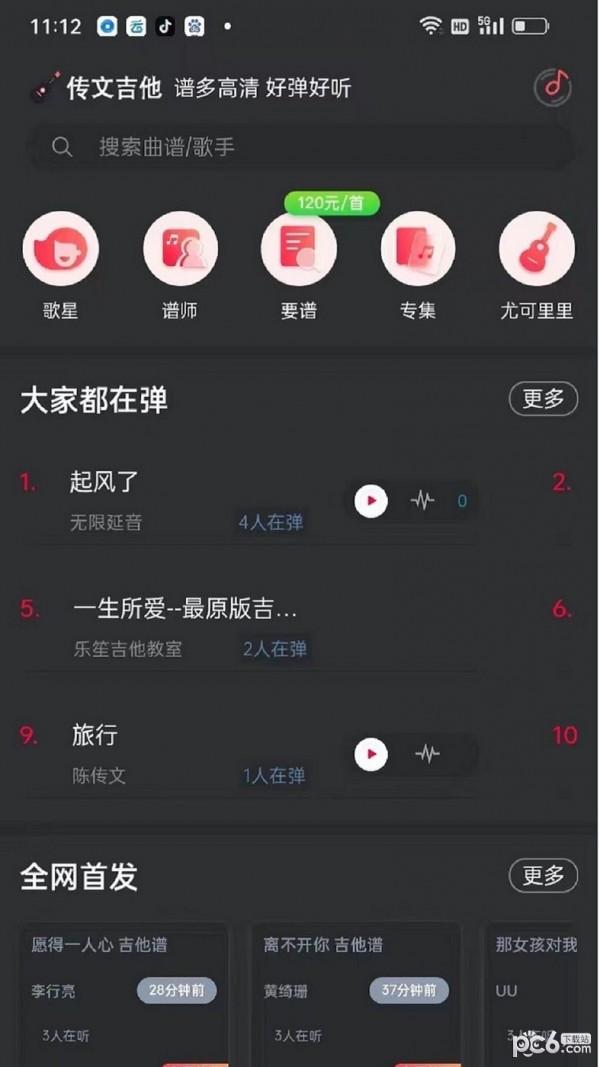The width and height of the screenshot is (600, 1067).
Task: Open the 离不开你 吉他谱 card
Action: [x=356, y=990]
